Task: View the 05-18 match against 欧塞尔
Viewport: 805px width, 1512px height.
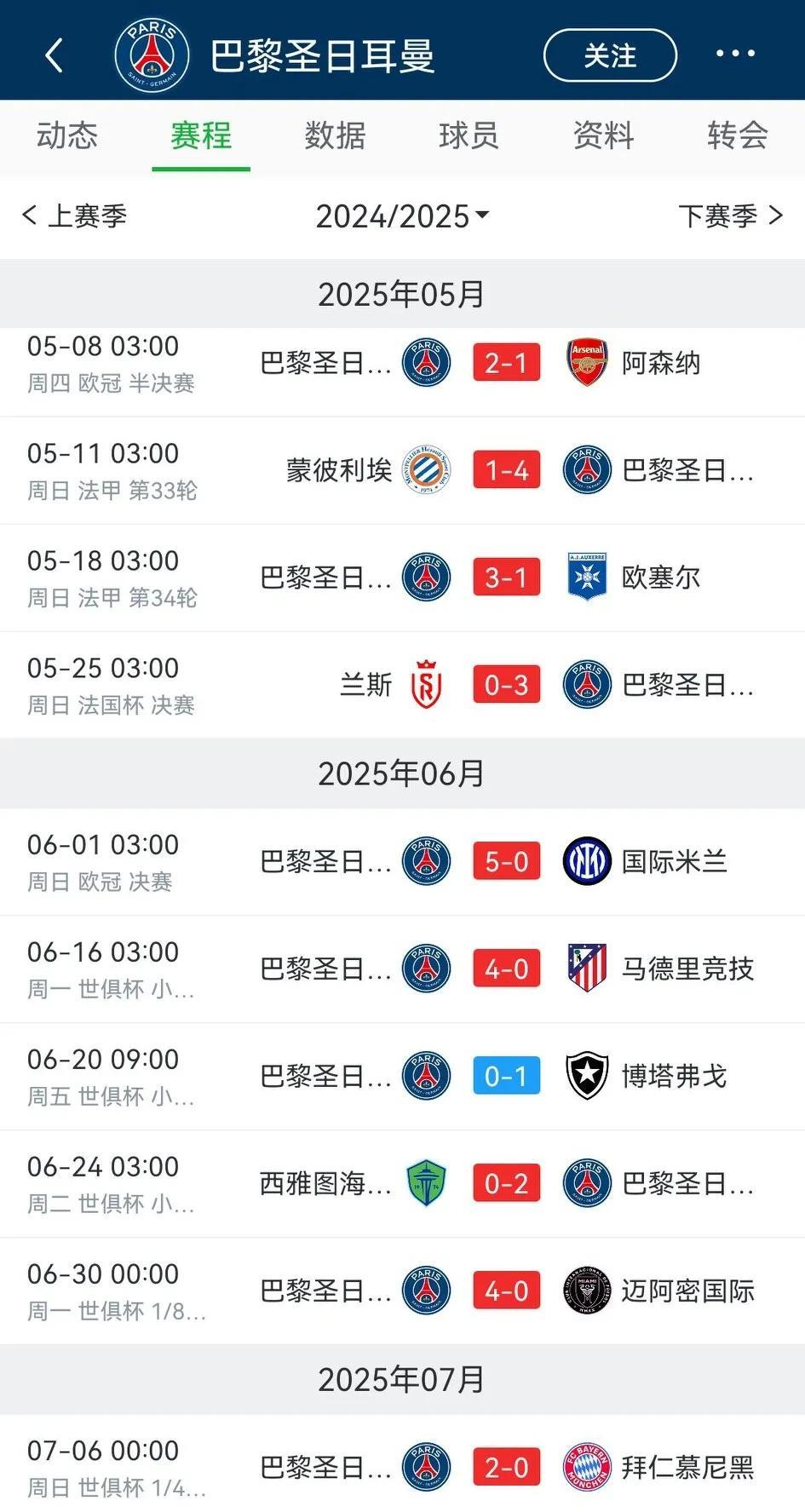Action: (402, 578)
